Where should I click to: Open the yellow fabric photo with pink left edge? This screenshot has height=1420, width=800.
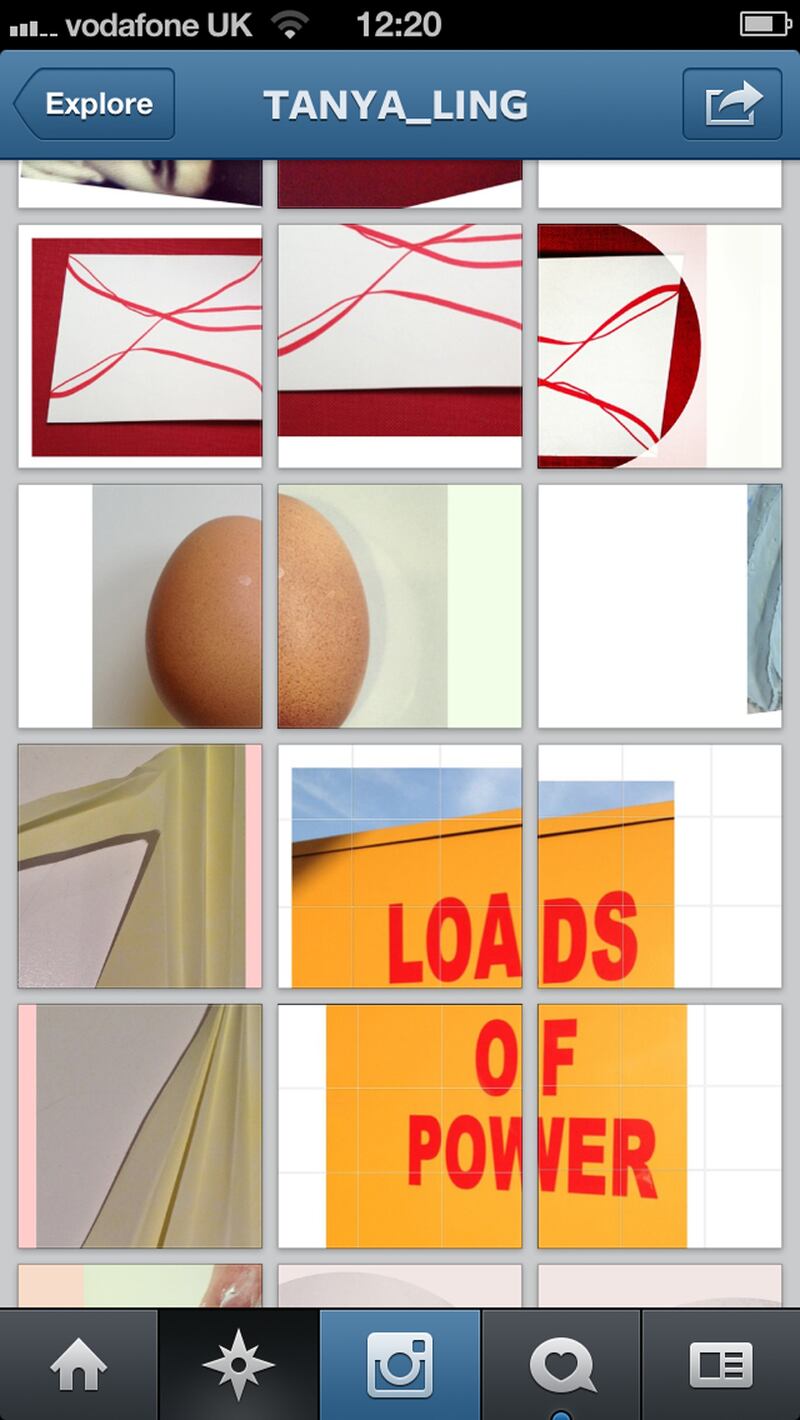click(140, 1126)
